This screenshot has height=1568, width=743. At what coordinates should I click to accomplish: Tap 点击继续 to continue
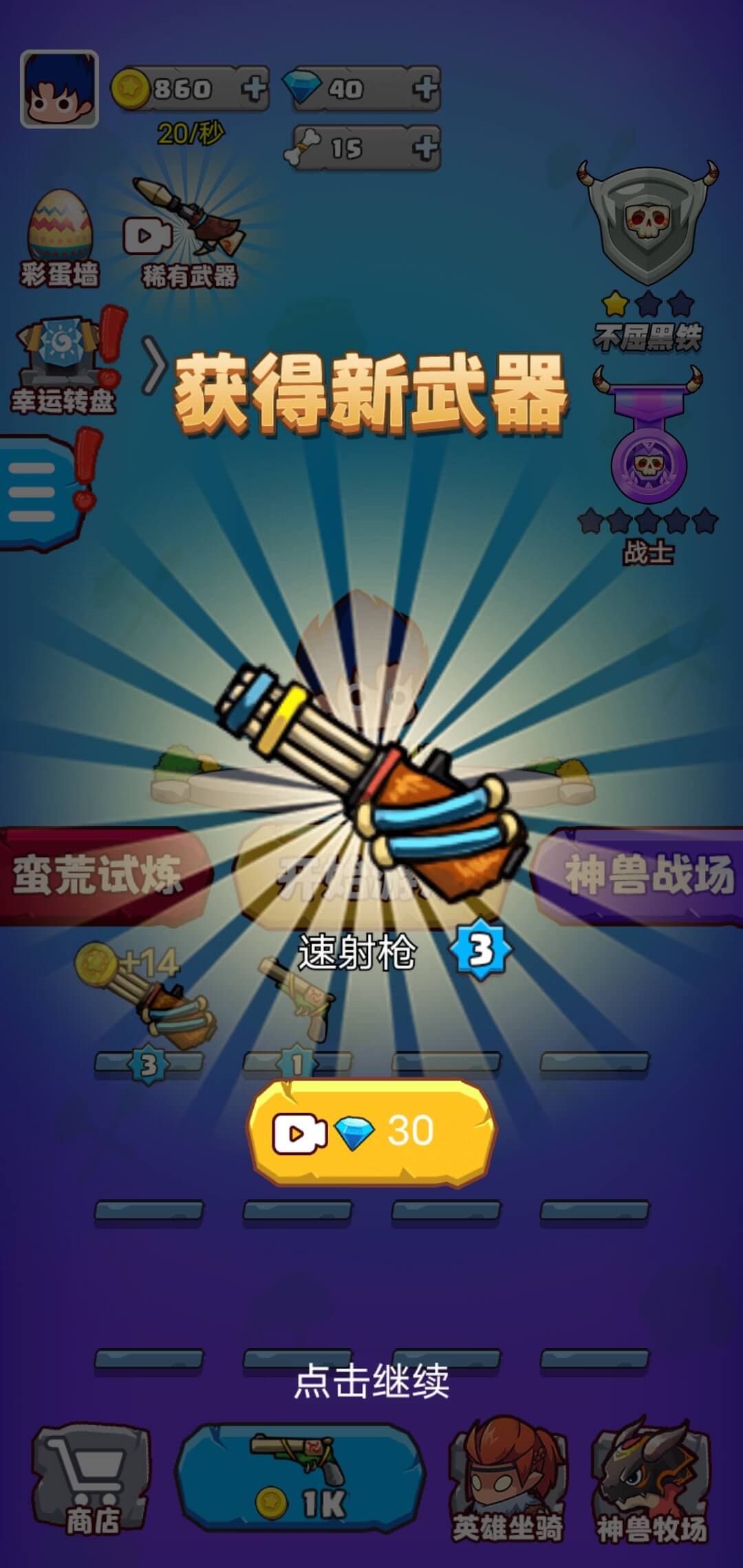click(371, 1381)
